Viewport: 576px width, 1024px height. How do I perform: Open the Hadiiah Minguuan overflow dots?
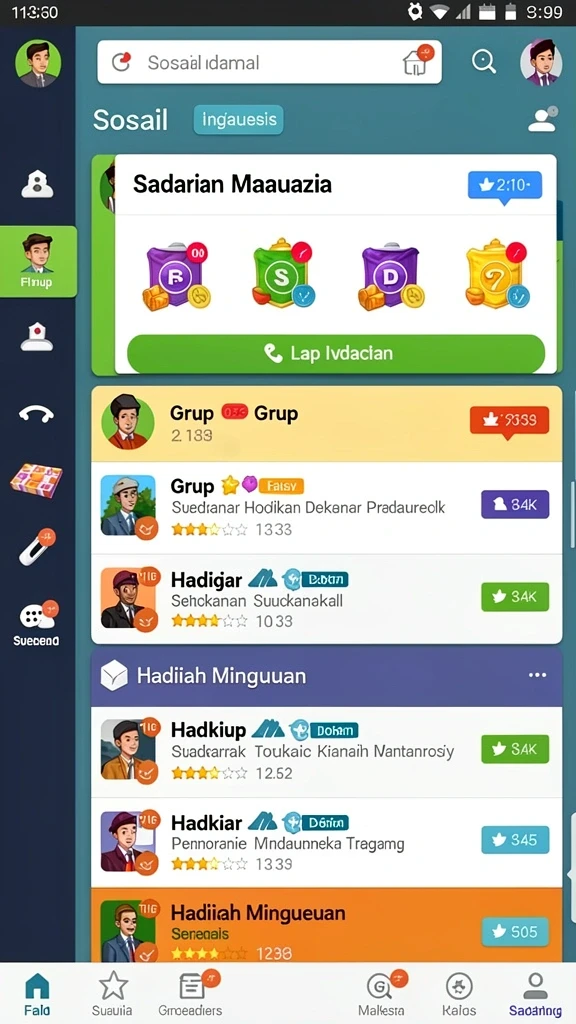tap(537, 675)
